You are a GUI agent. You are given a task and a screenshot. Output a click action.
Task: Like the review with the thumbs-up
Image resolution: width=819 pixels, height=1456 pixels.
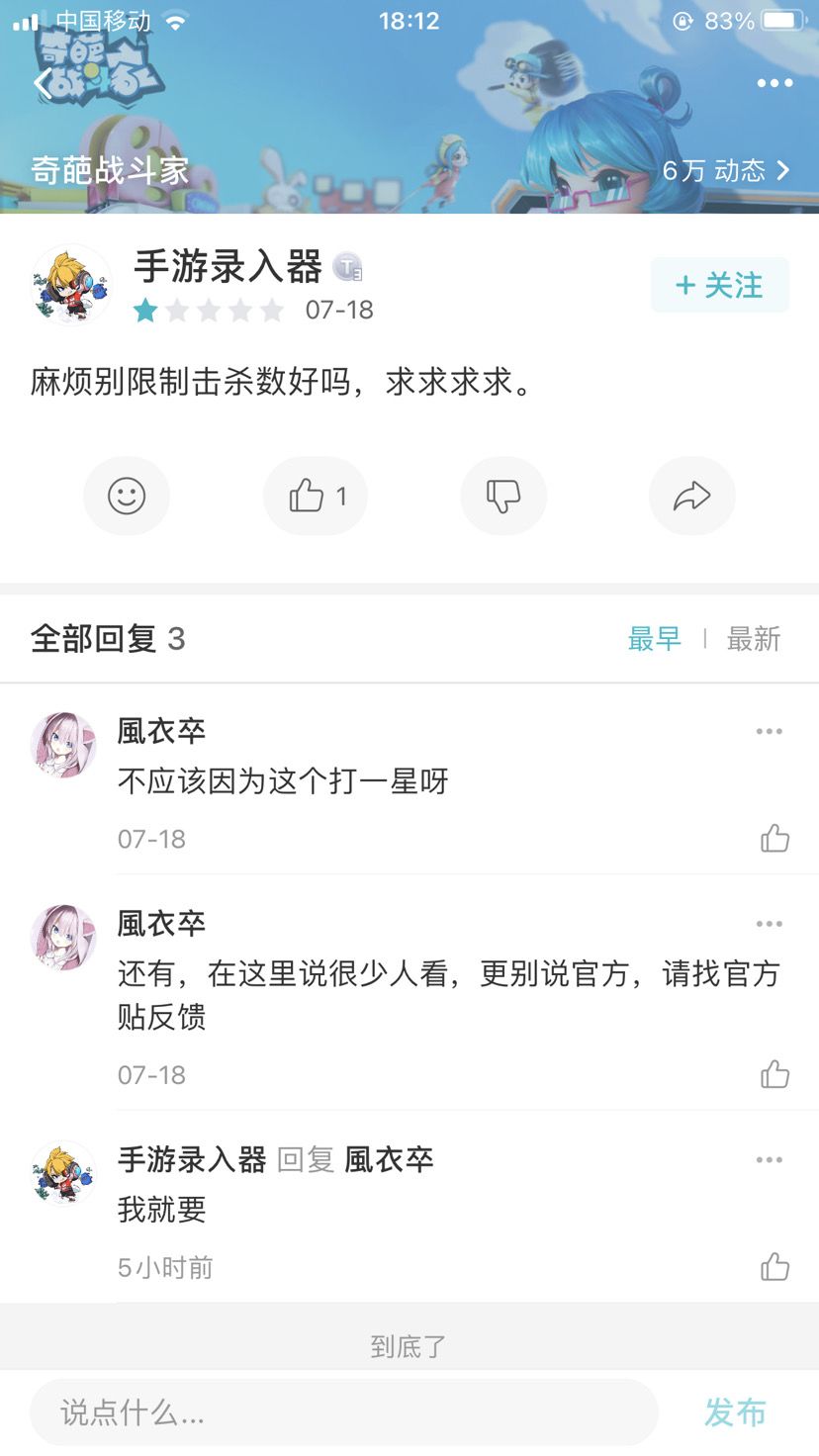315,496
